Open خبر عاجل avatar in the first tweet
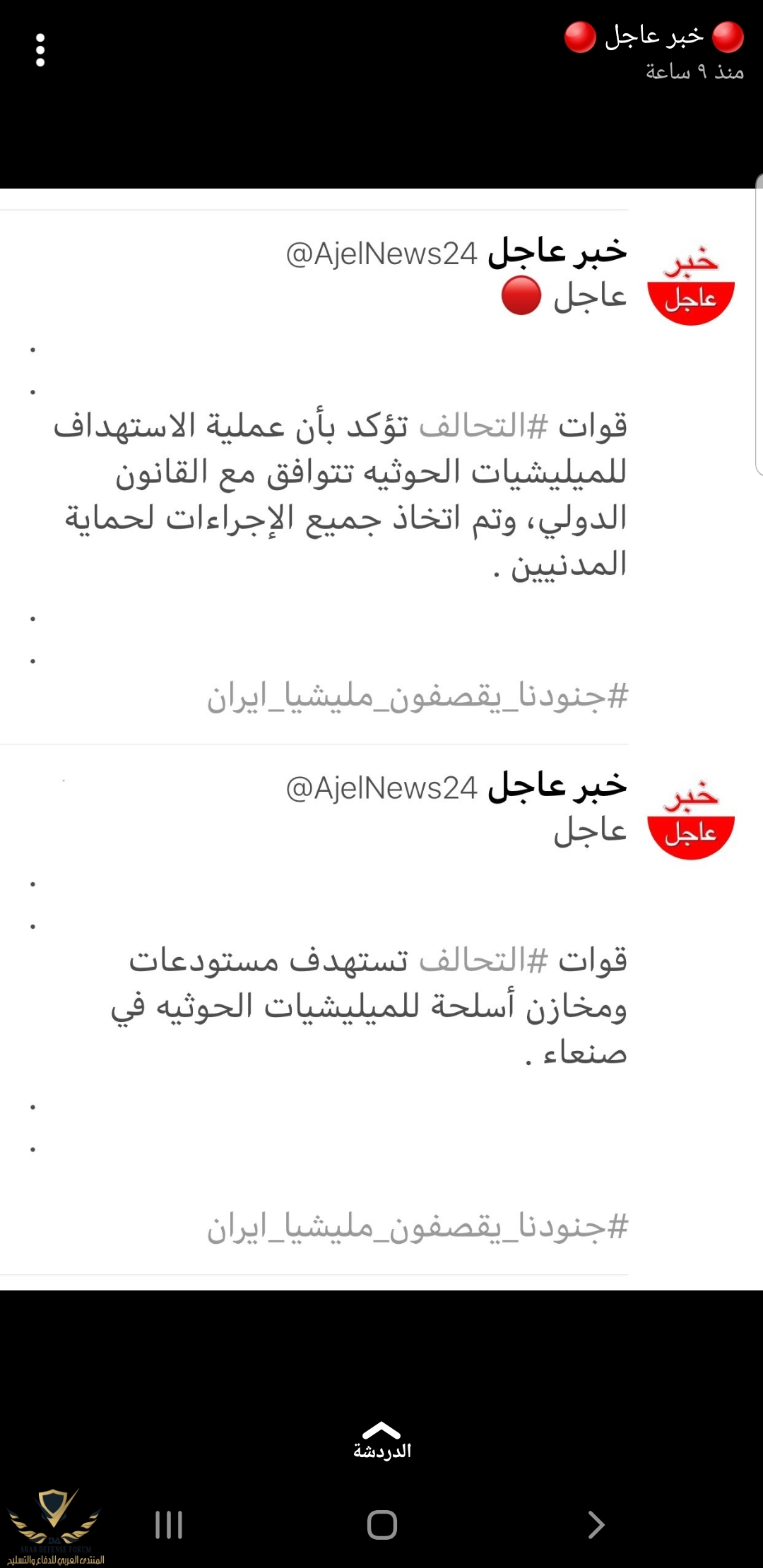Viewport: 763px width, 1568px height. coord(691,286)
